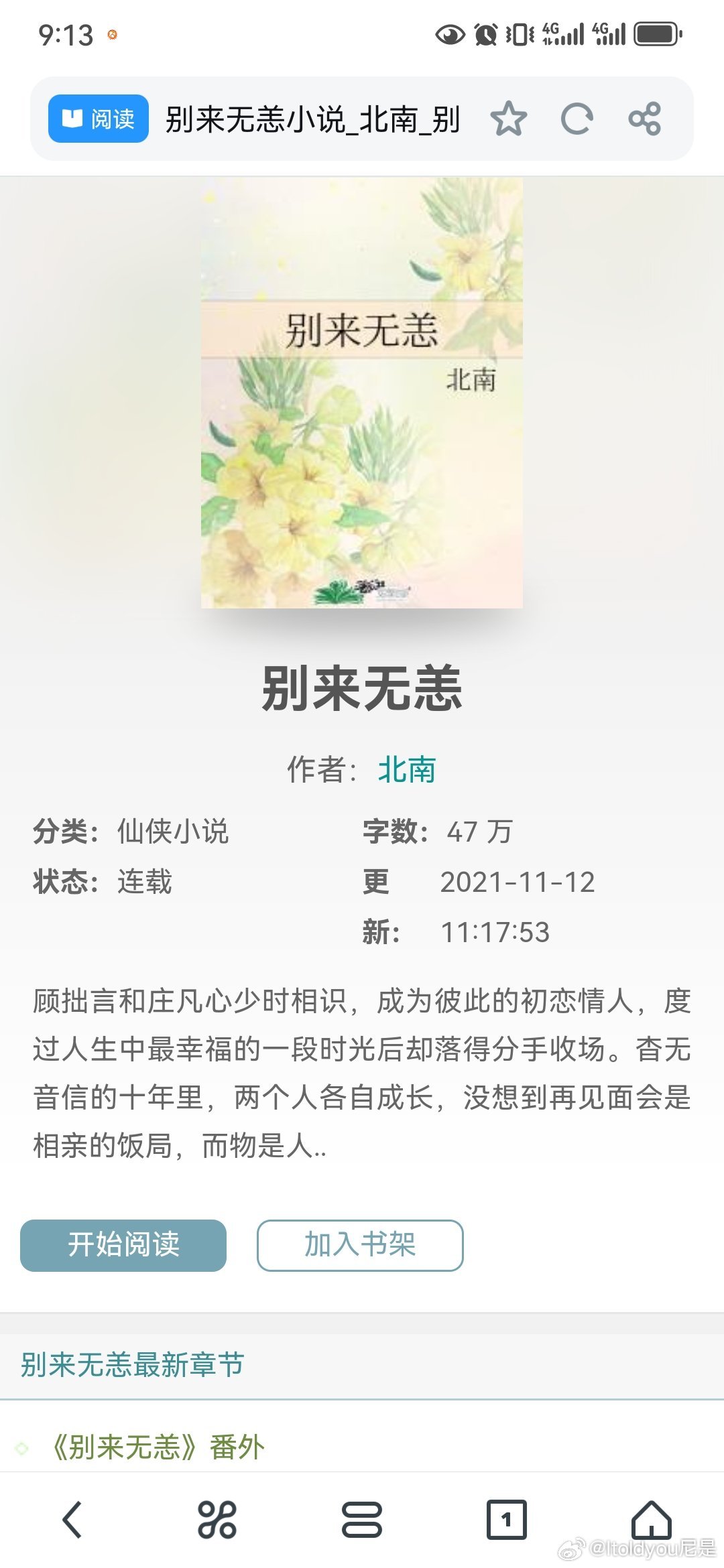Open the tab switcher showing 1 tab
This screenshot has height=1568, width=724.
tap(507, 1519)
